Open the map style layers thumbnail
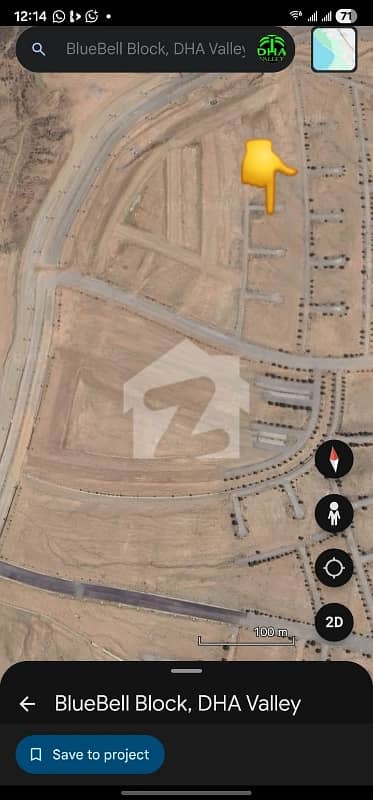This screenshot has width=373, height=800. point(334,49)
